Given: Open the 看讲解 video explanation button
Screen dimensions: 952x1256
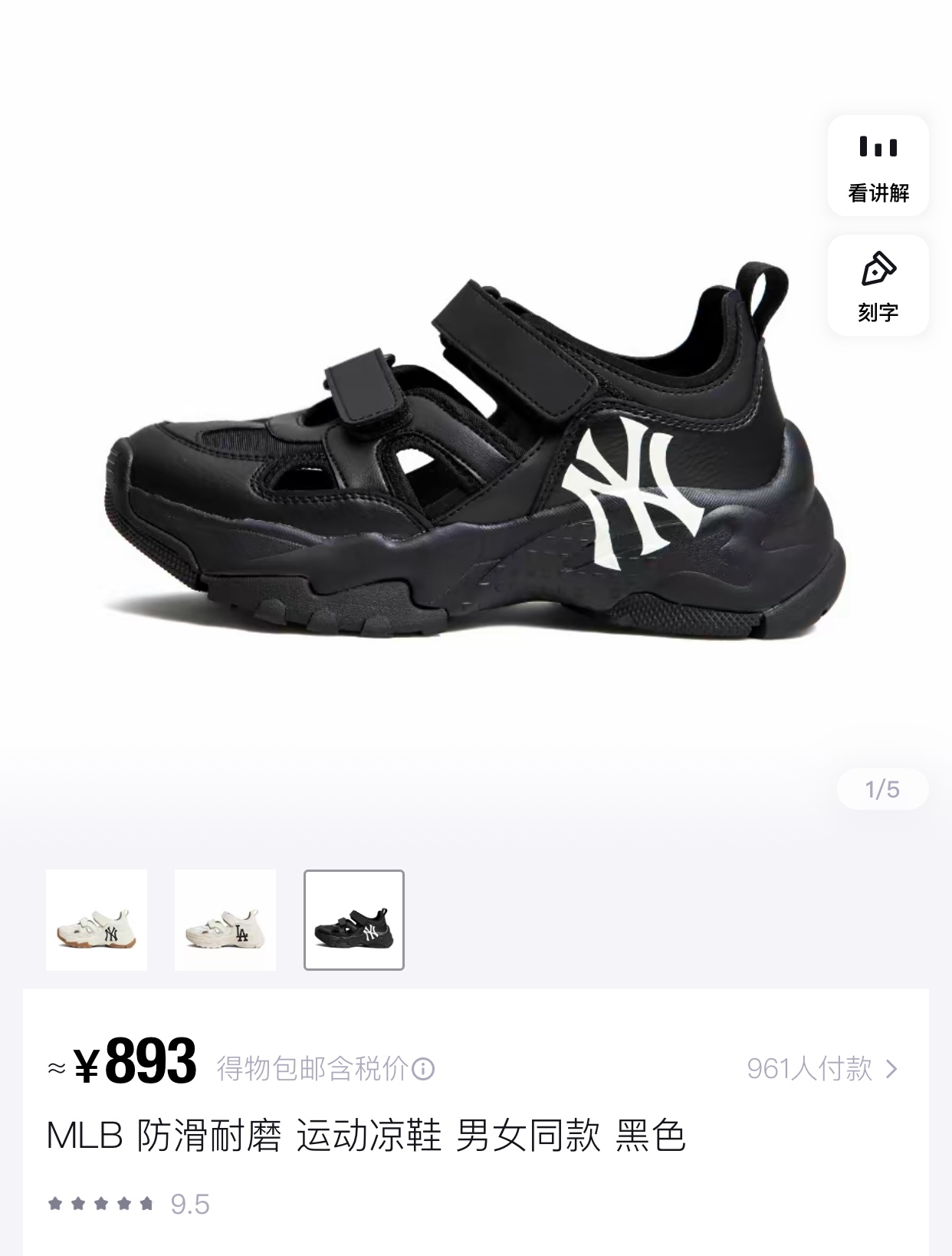Looking at the screenshot, I should 878,166.
